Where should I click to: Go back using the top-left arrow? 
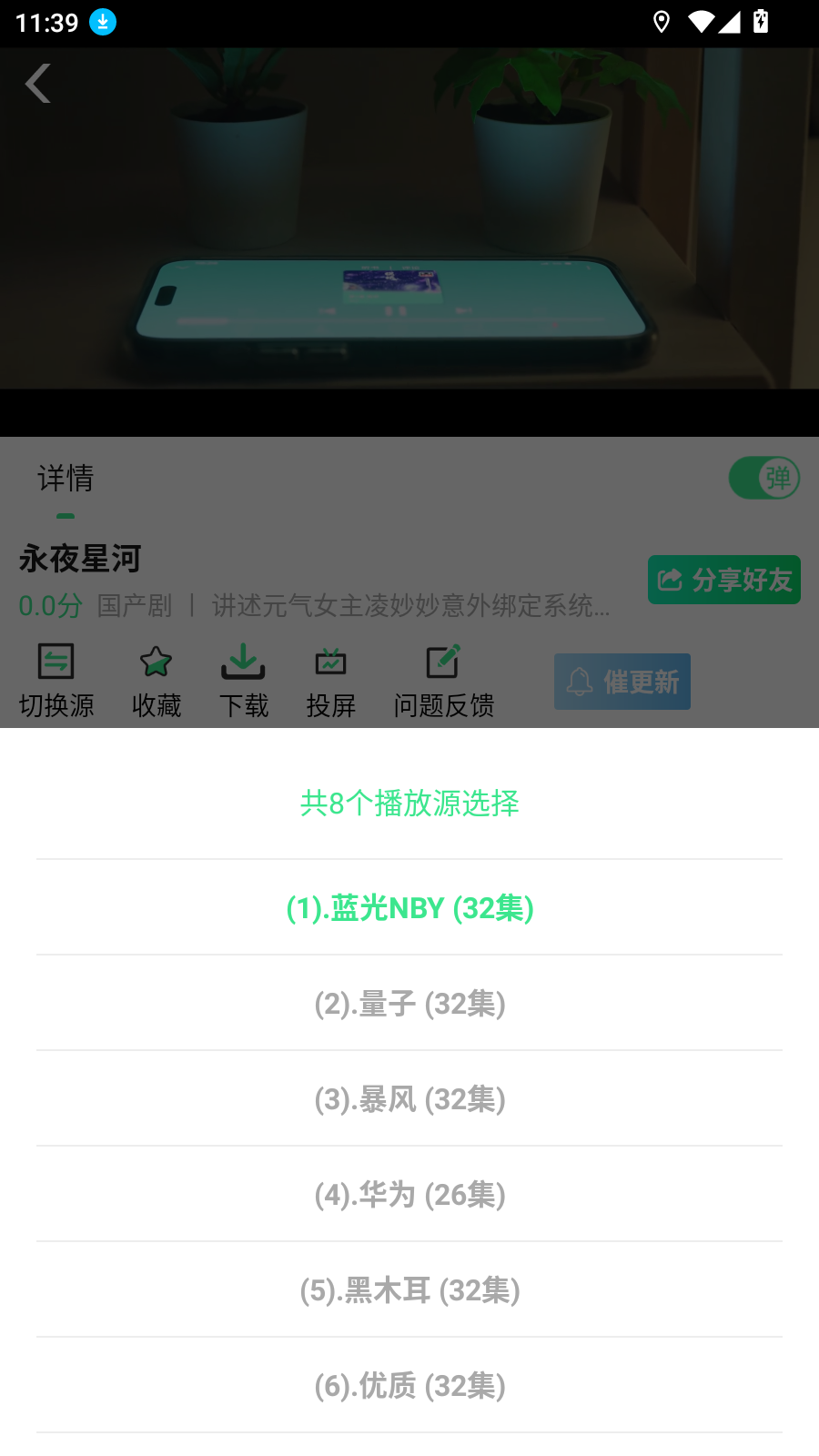(x=37, y=84)
